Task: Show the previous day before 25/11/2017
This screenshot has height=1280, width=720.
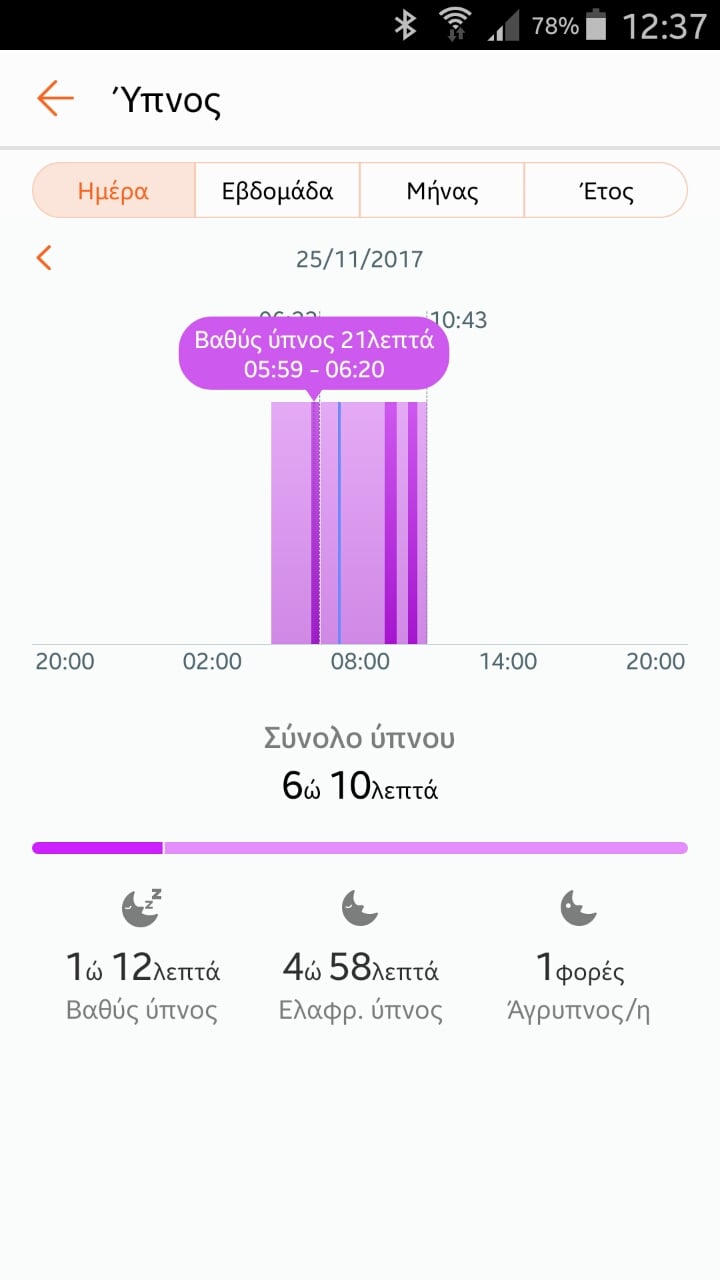Action: 44,258
